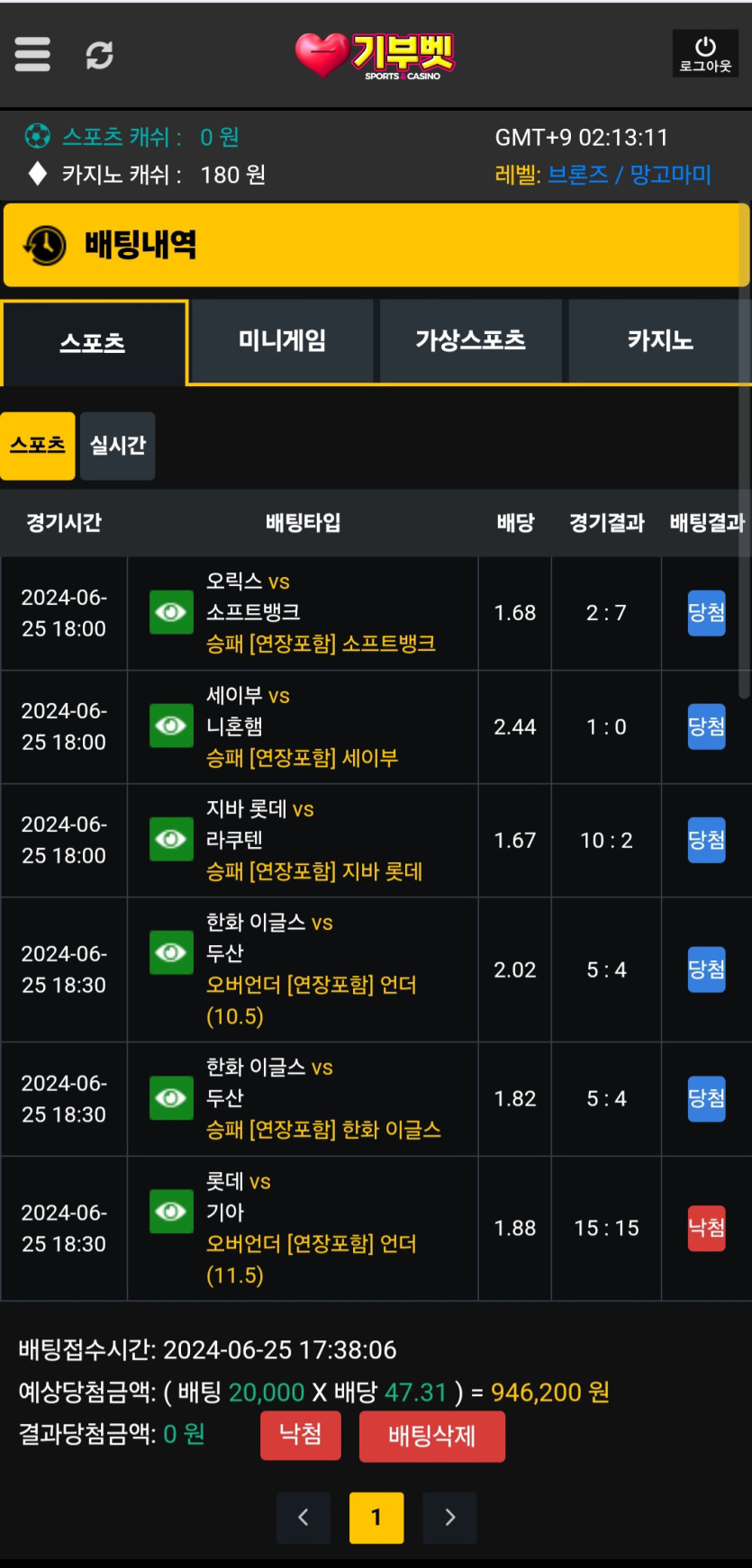Tap the 로그아웃 logout button
752x1568 pixels.
(x=705, y=54)
